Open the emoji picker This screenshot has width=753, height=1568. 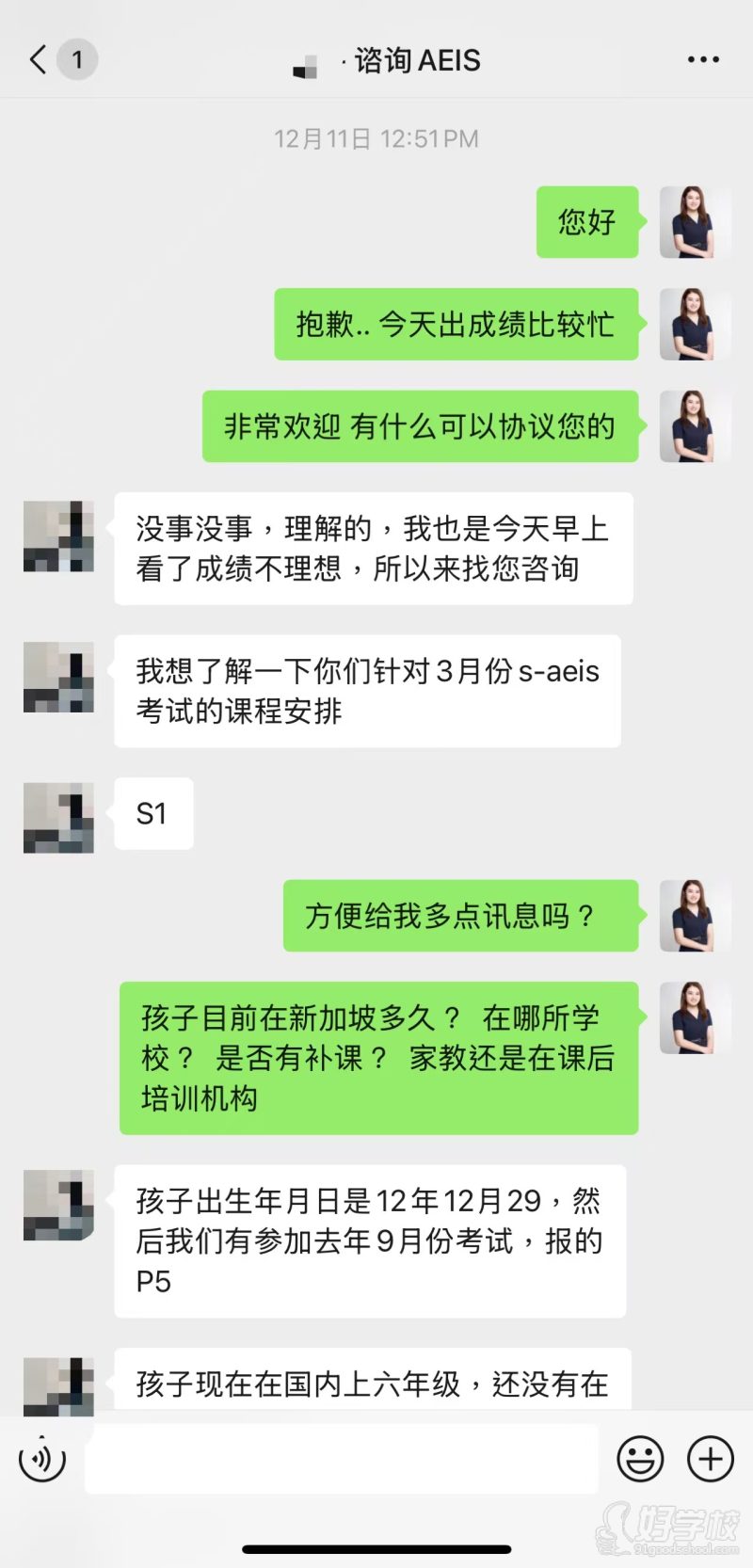coord(639,1459)
